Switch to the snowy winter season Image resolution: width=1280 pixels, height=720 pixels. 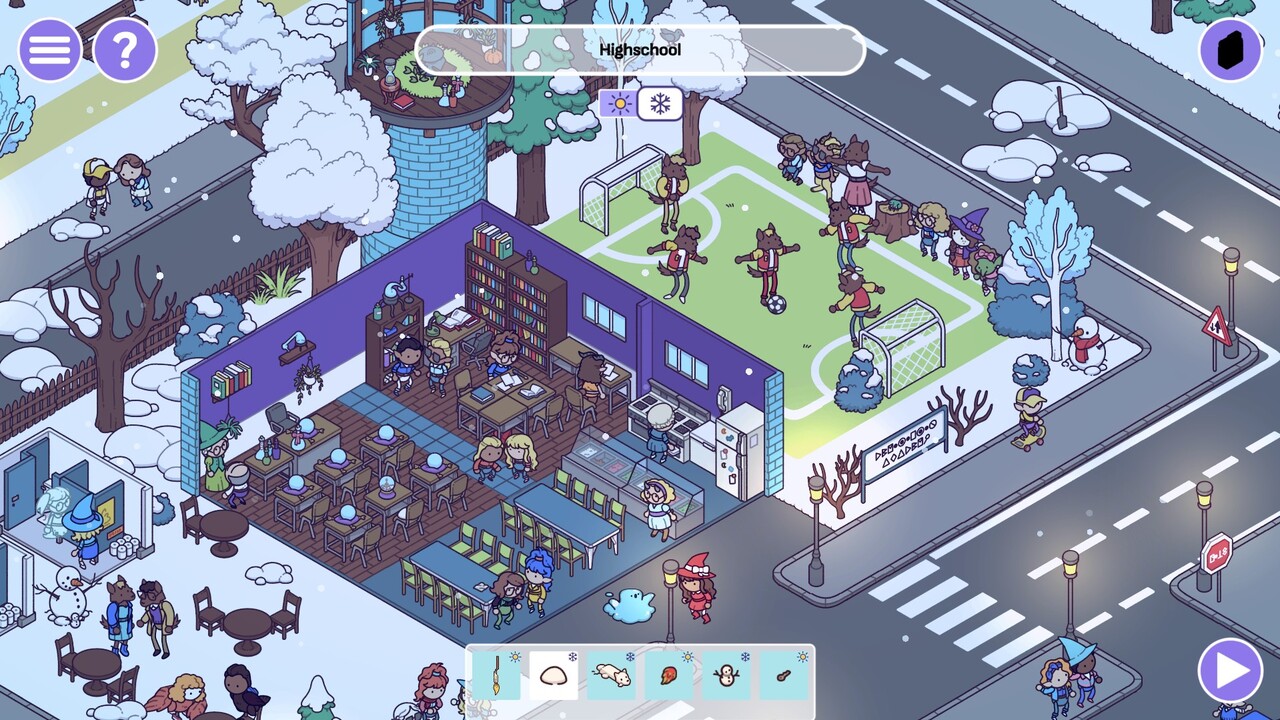click(x=660, y=104)
